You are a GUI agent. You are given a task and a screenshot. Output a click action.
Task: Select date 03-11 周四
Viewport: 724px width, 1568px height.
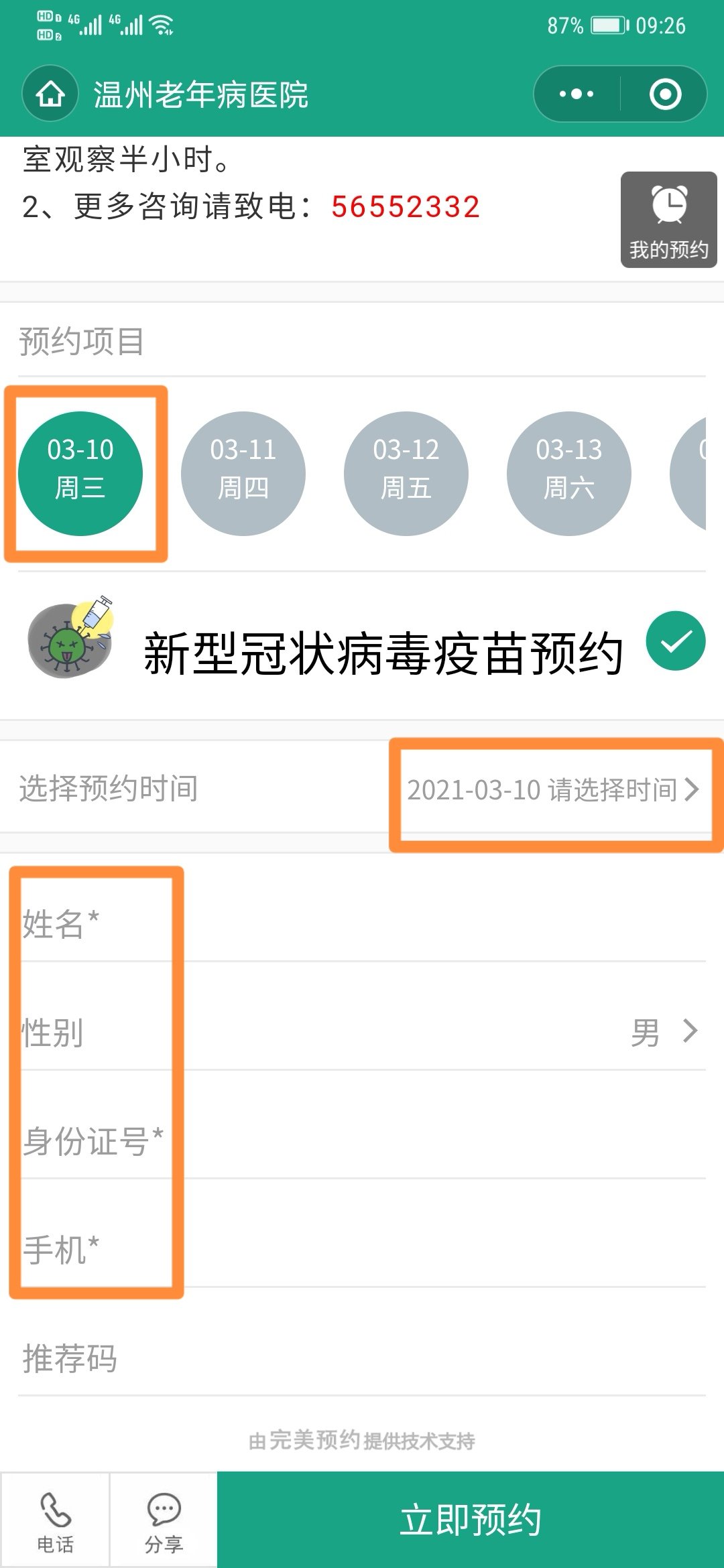243,473
